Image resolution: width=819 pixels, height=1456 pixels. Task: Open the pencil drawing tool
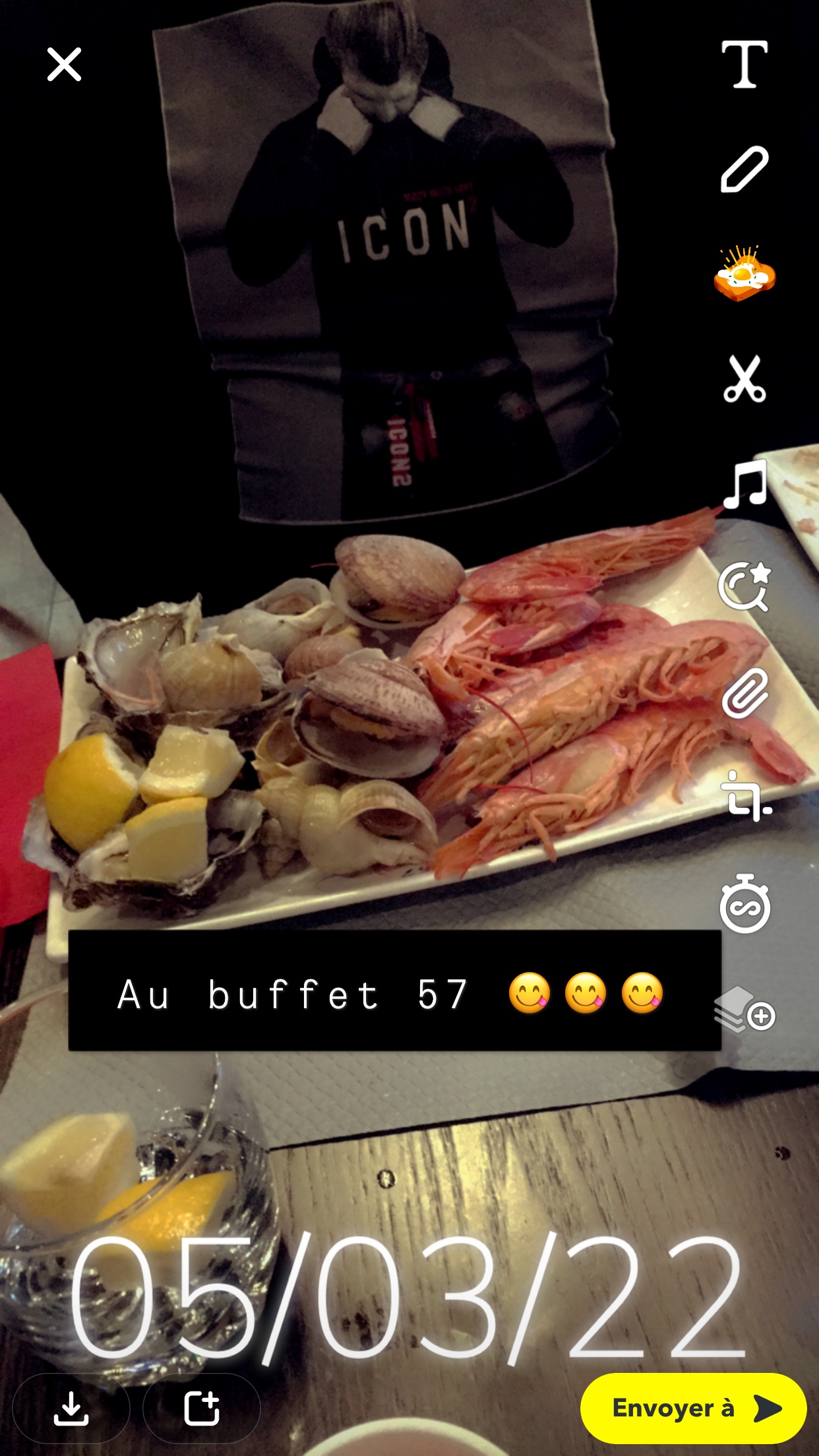(x=744, y=169)
